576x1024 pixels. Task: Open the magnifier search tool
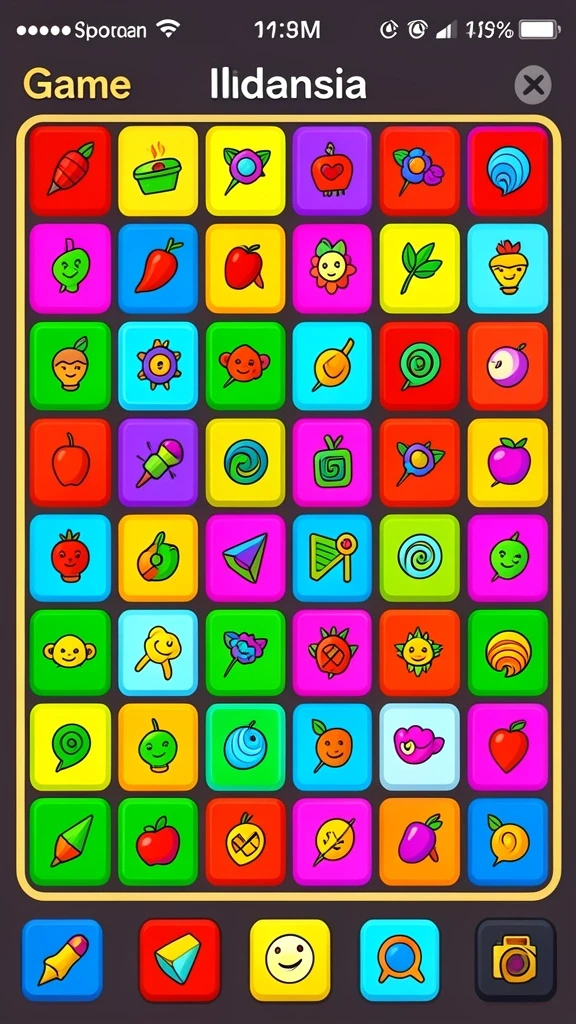pyautogui.click(x=400, y=959)
